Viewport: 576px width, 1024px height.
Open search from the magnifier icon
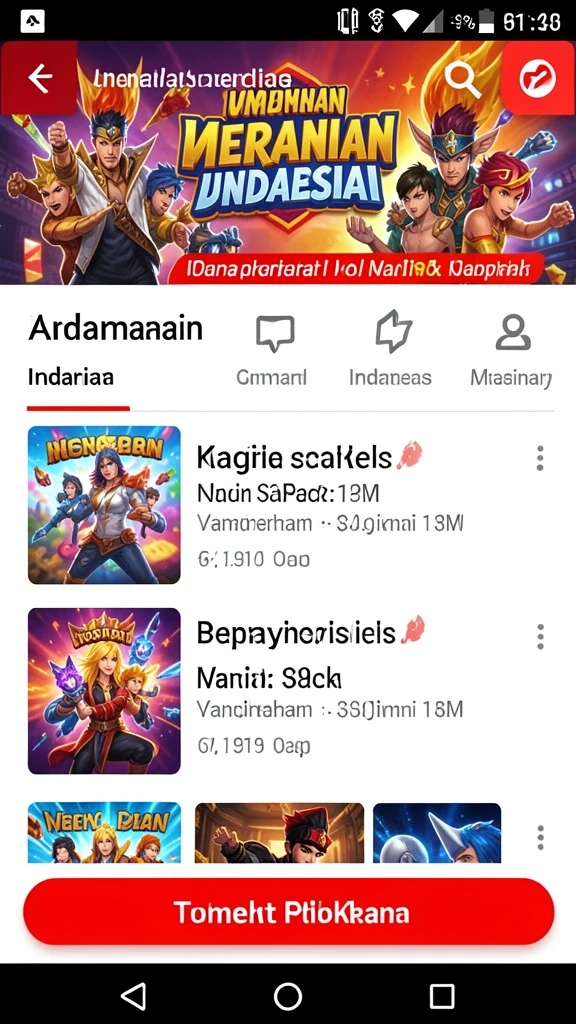462,80
